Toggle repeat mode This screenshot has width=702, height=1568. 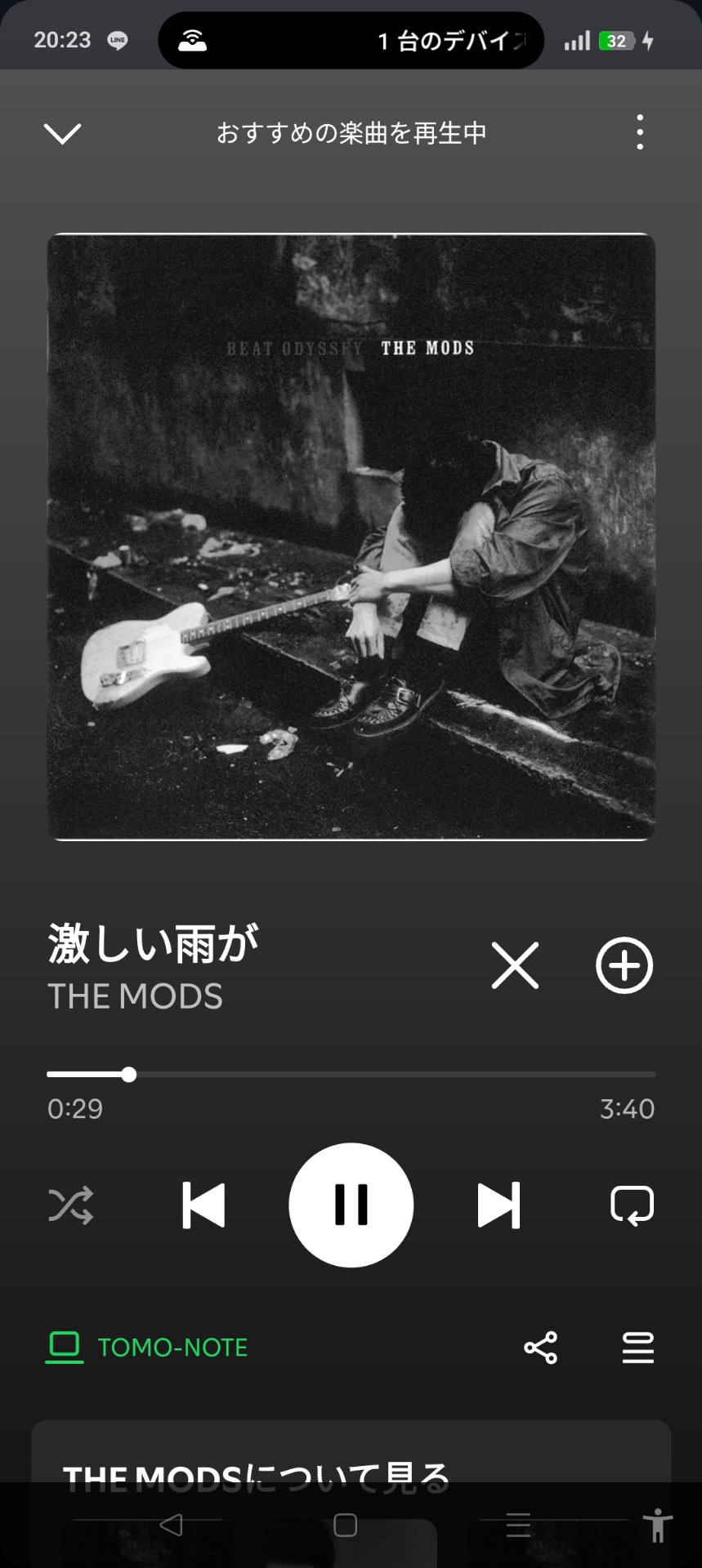pos(632,1205)
